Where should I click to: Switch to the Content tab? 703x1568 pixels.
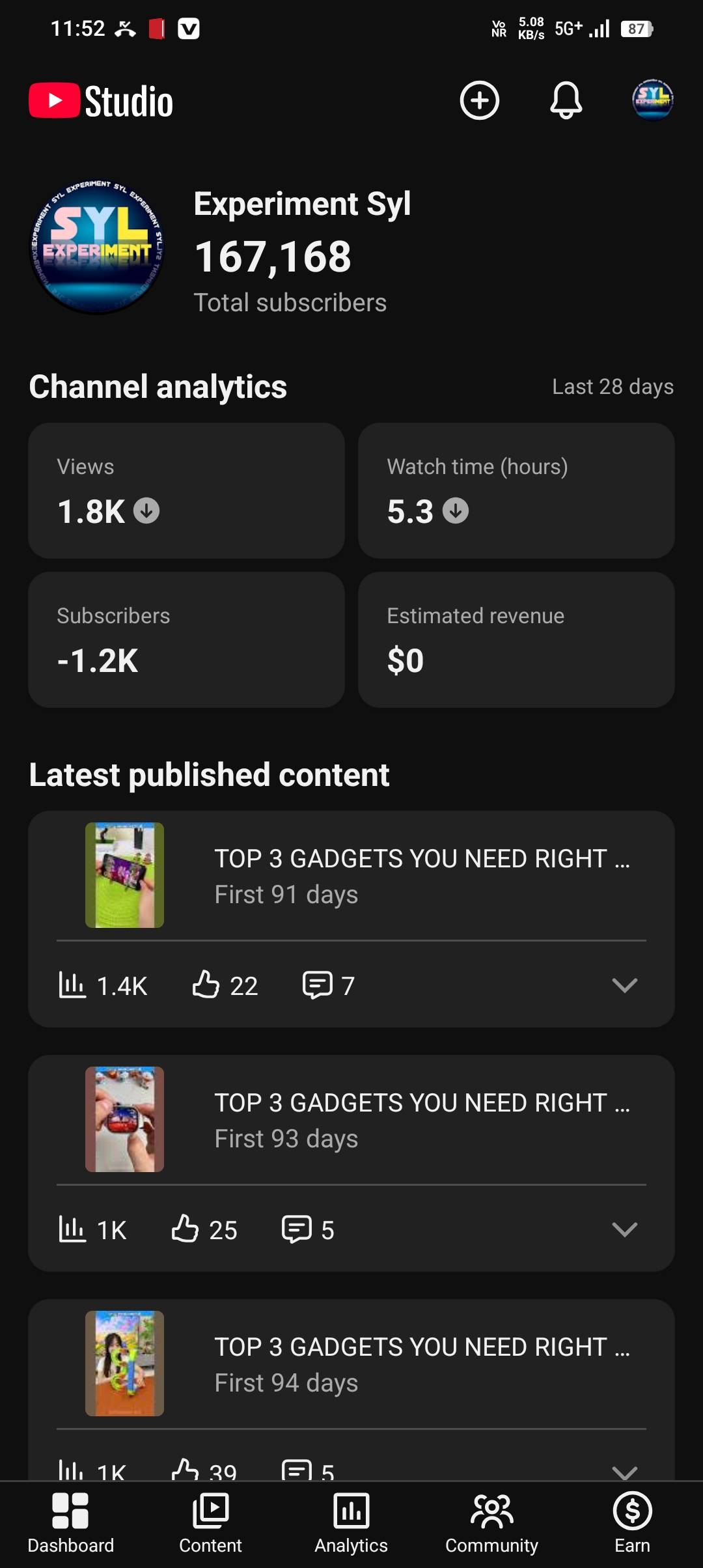210,1522
